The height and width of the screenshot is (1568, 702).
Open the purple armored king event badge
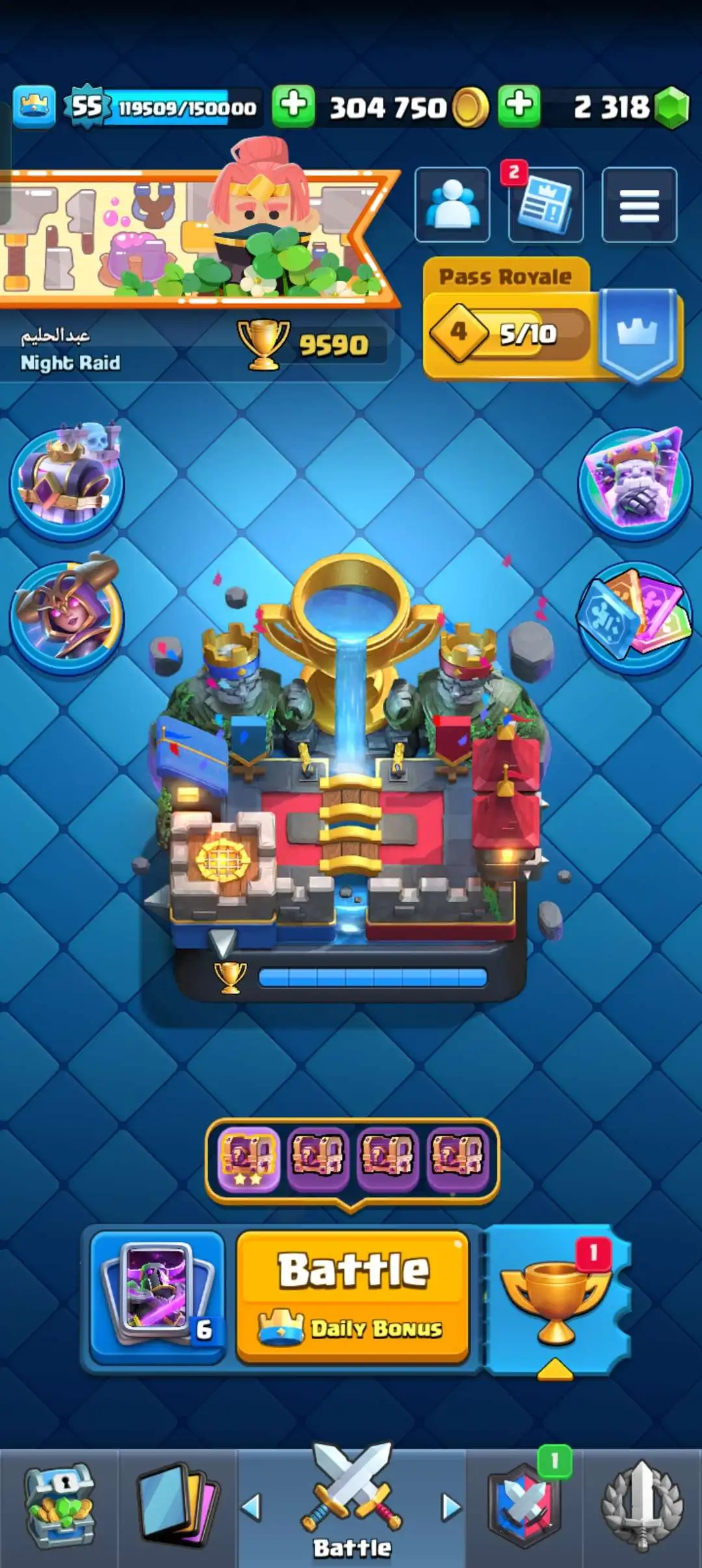pyautogui.click(x=66, y=482)
